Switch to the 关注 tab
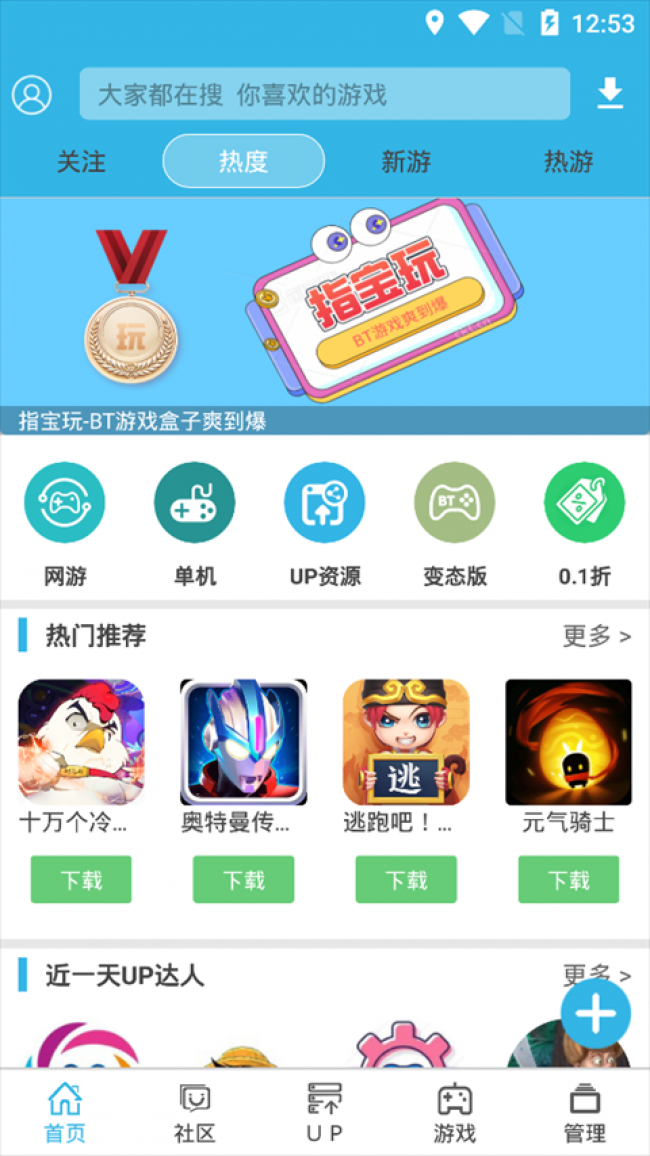The image size is (650, 1156). pyautogui.click(x=81, y=161)
